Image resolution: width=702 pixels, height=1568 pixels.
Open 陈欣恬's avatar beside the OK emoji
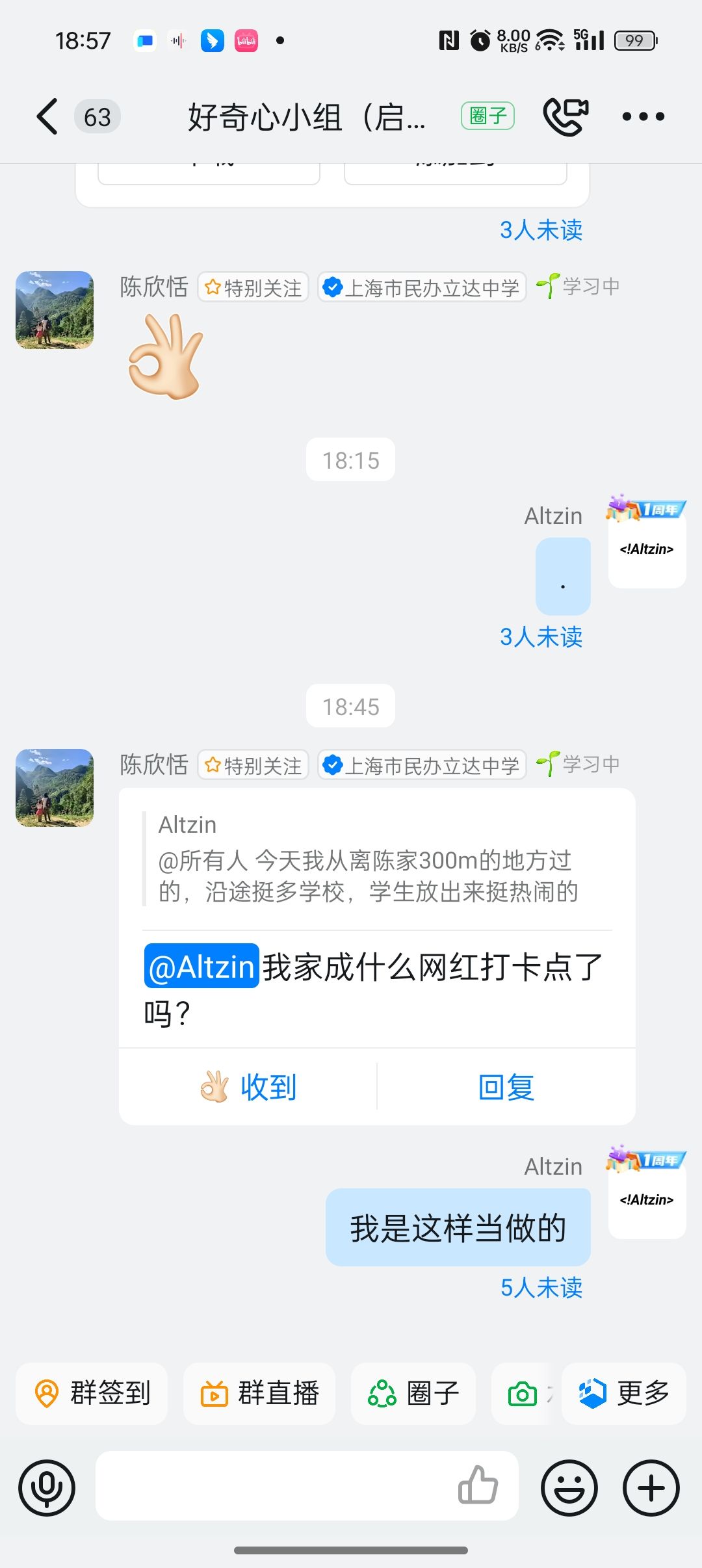point(55,310)
